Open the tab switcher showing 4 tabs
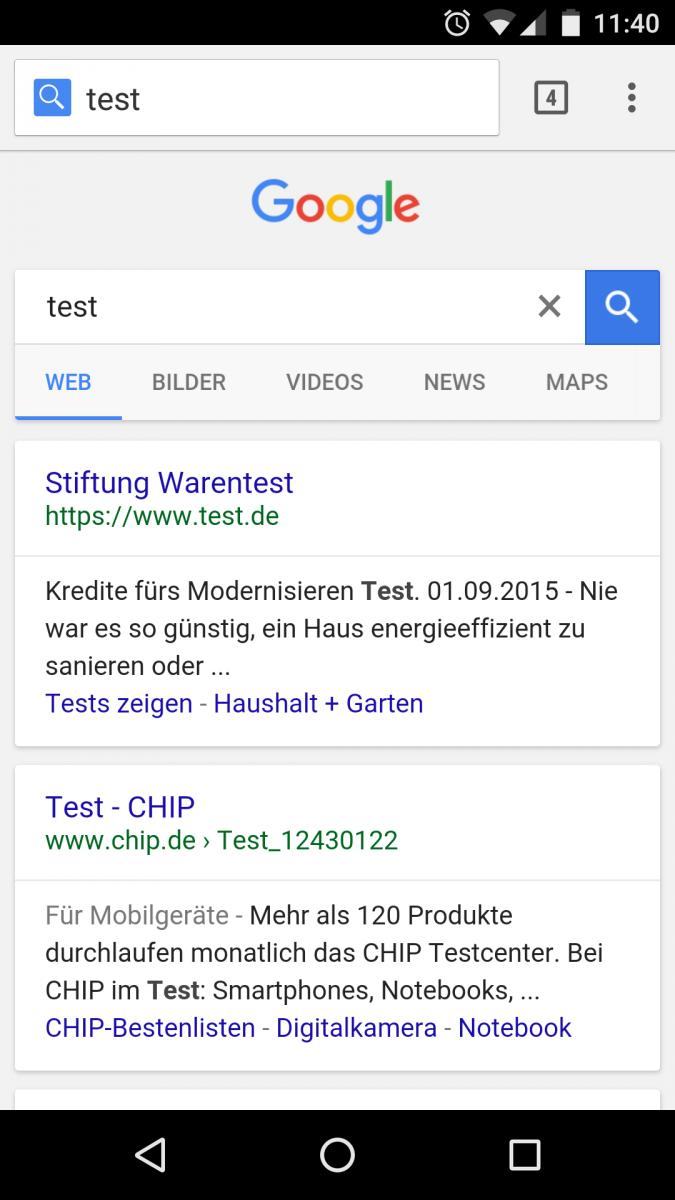 pos(551,98)
